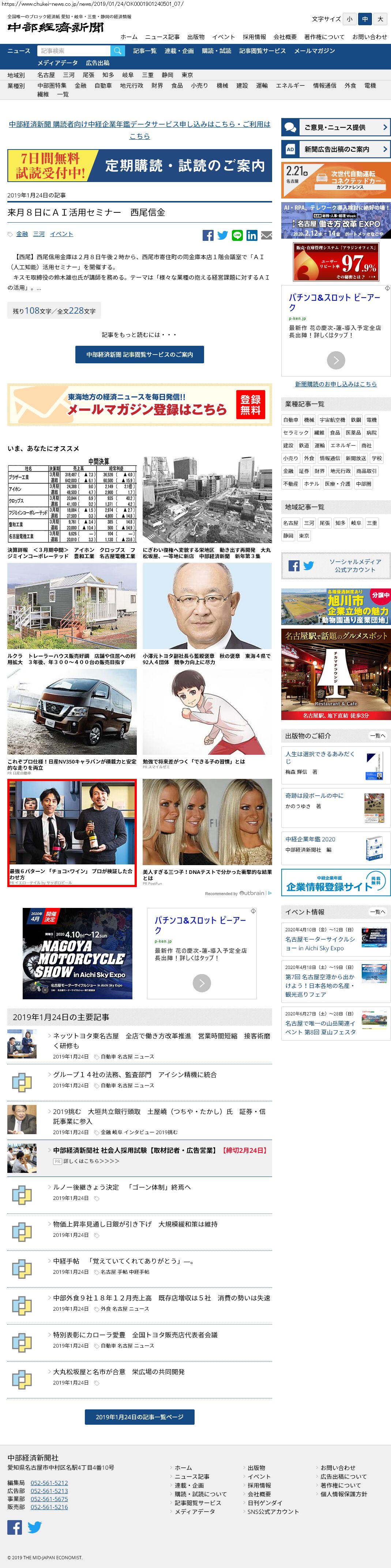391x1568 pixels.
Task: Call 編集局 number 052-561-5212
Action: pyautogui.click(x=49, y=1483)
